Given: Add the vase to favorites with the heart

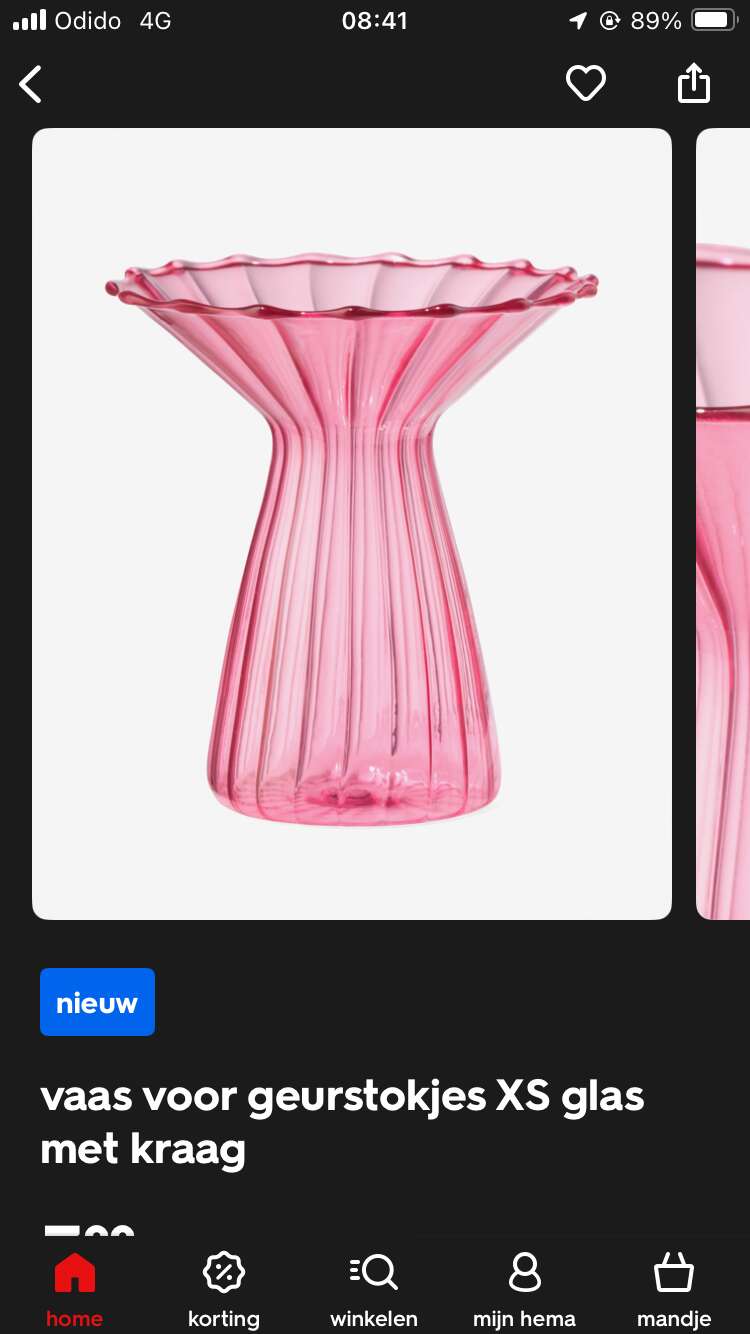Looking at the screenshot, I should coord(586,83).
